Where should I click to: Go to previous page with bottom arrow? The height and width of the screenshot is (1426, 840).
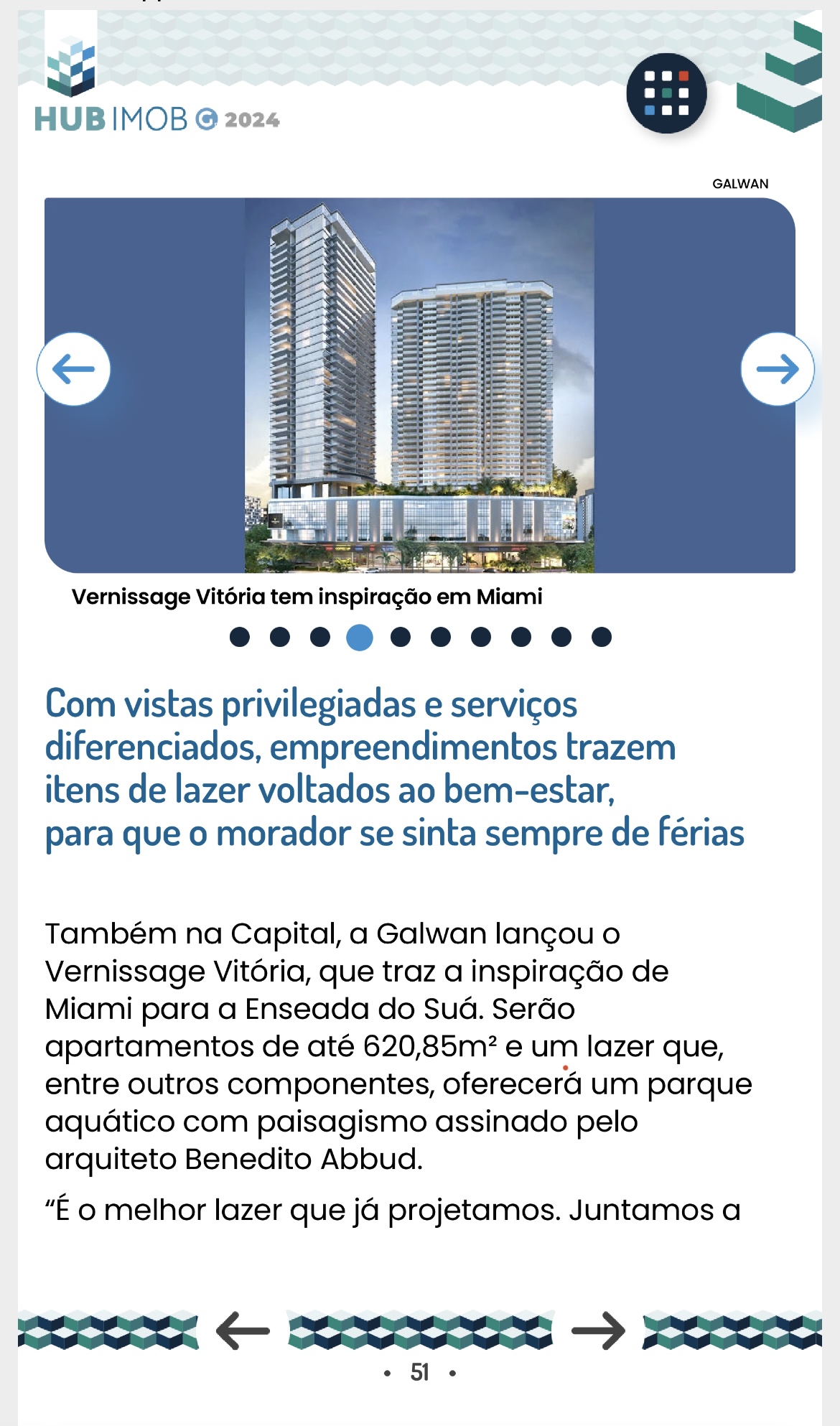click(x=243, y=1331)
